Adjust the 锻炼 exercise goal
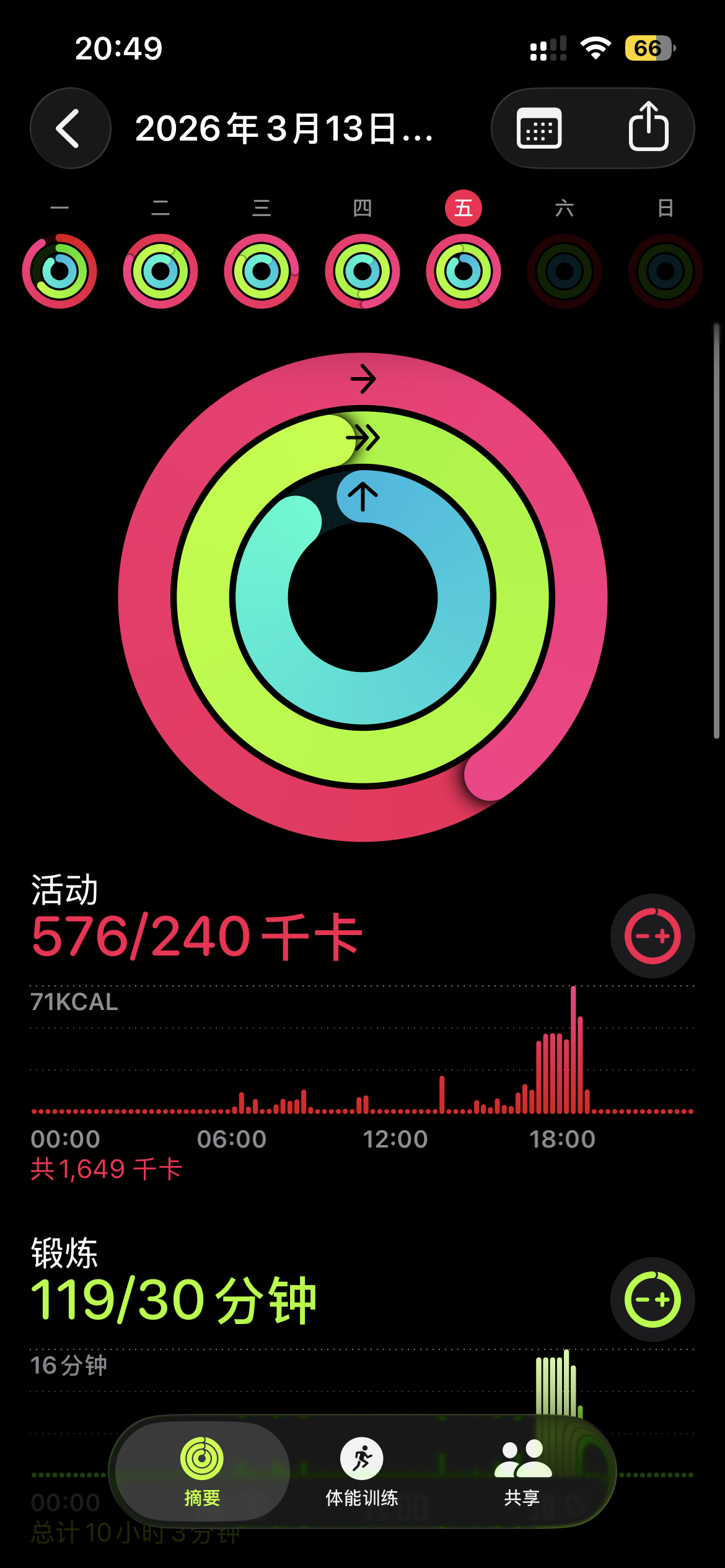 coord(652,1299)
